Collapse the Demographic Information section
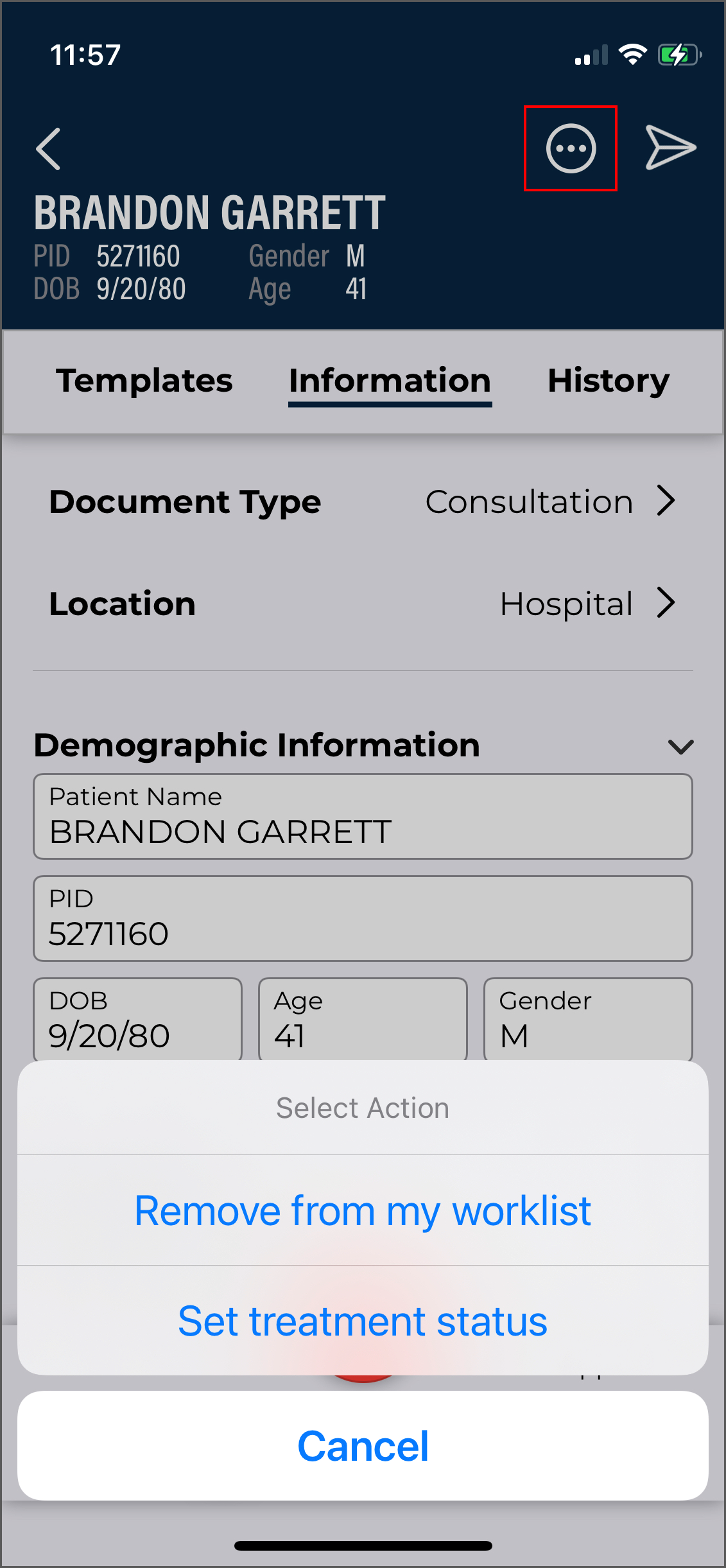This screenshot has width=726, height=1568. click(680, 746)
